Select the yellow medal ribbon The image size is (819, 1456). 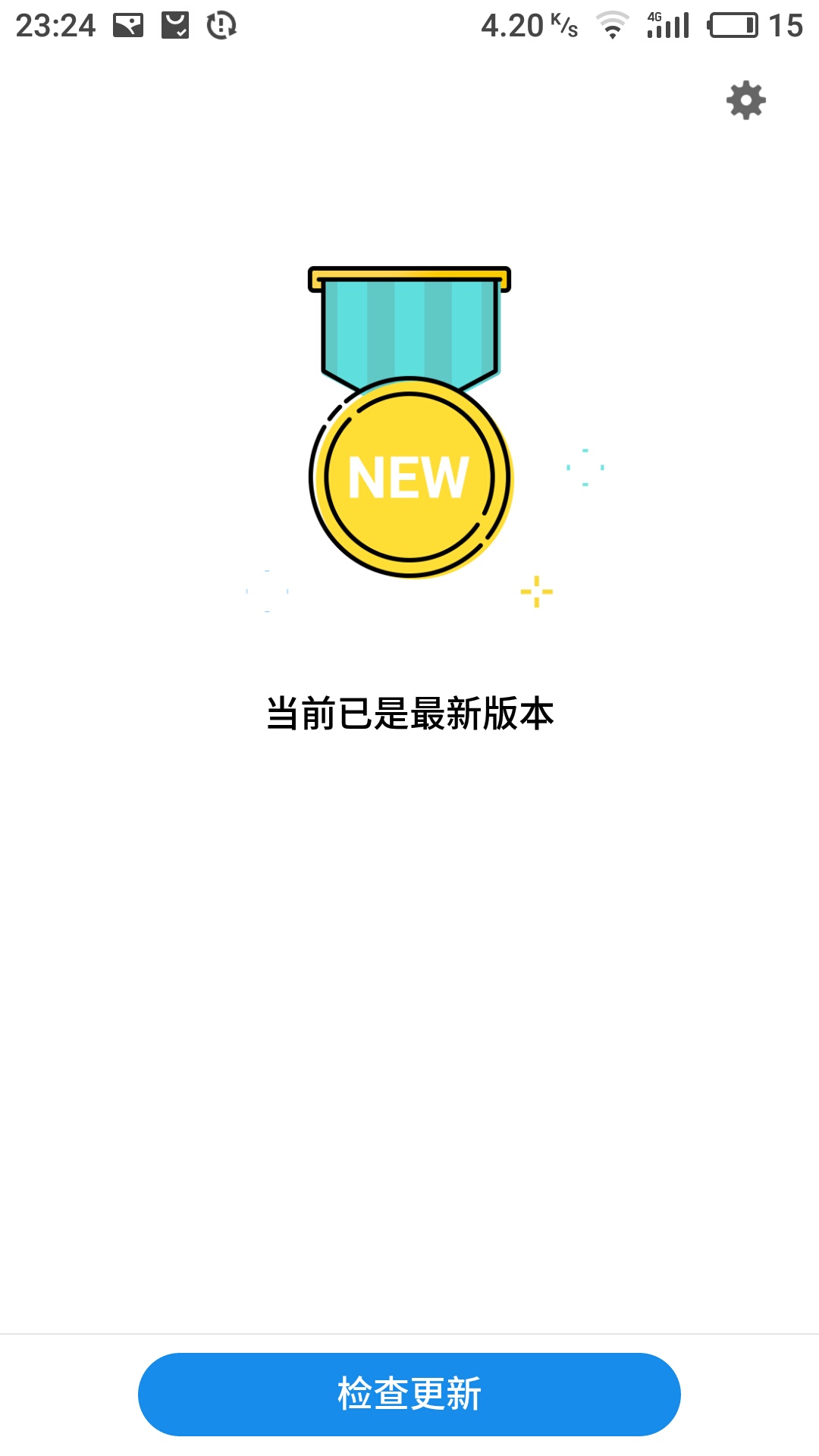click(x=409, y=277)
